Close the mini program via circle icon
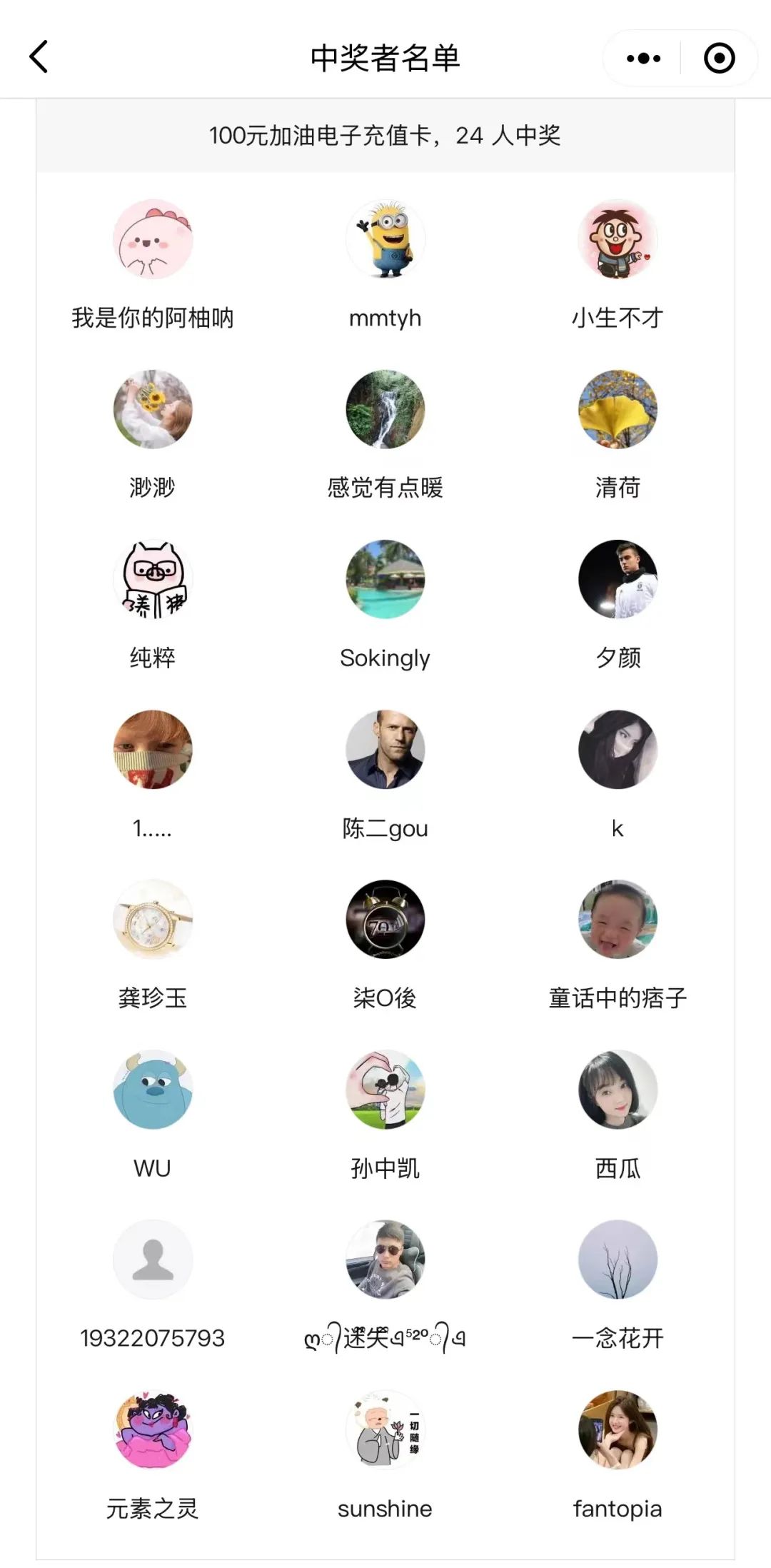This screenshot has width=771, height=1568. coord(719,59)
